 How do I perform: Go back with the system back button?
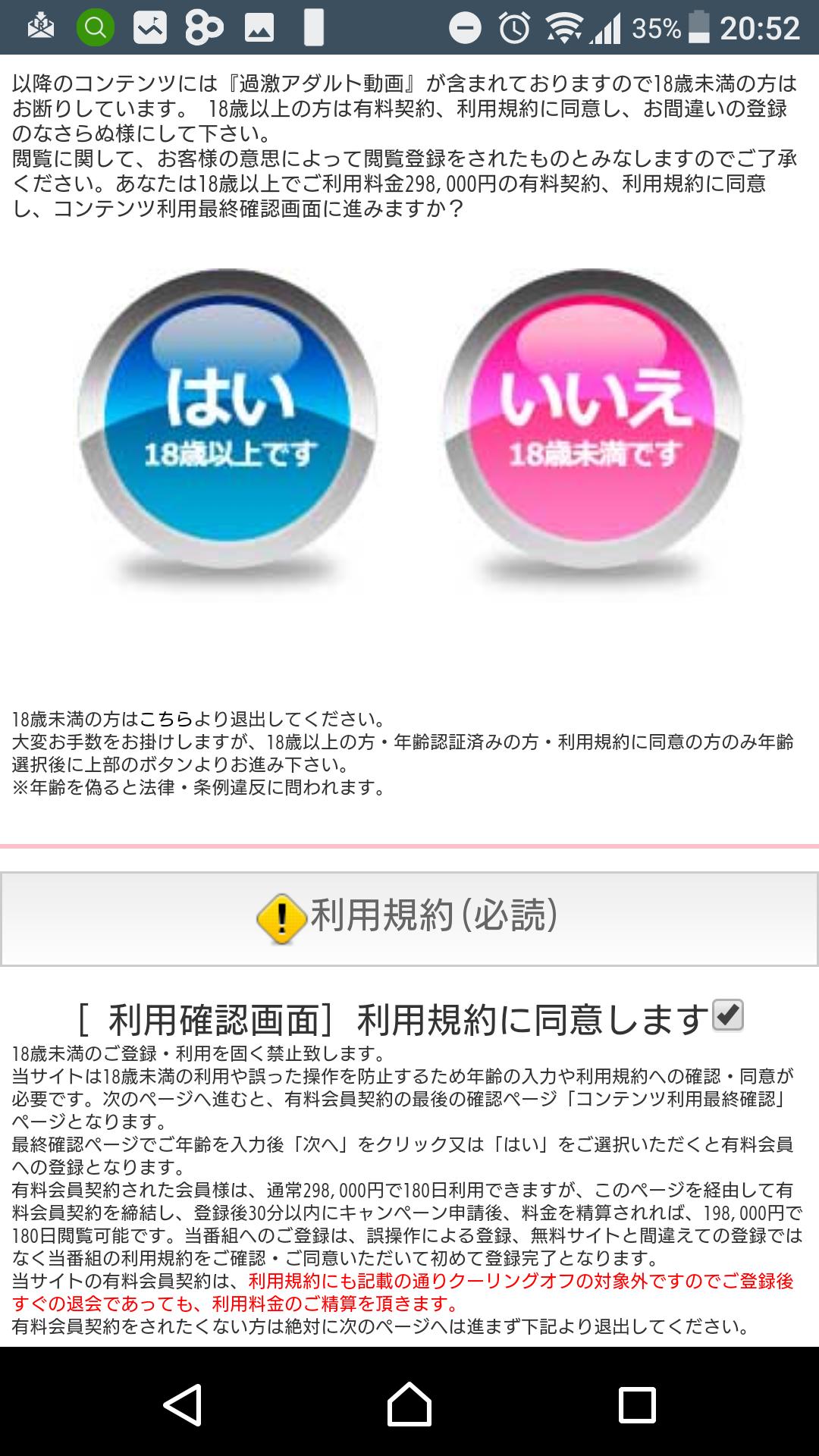click(183, 1404)
